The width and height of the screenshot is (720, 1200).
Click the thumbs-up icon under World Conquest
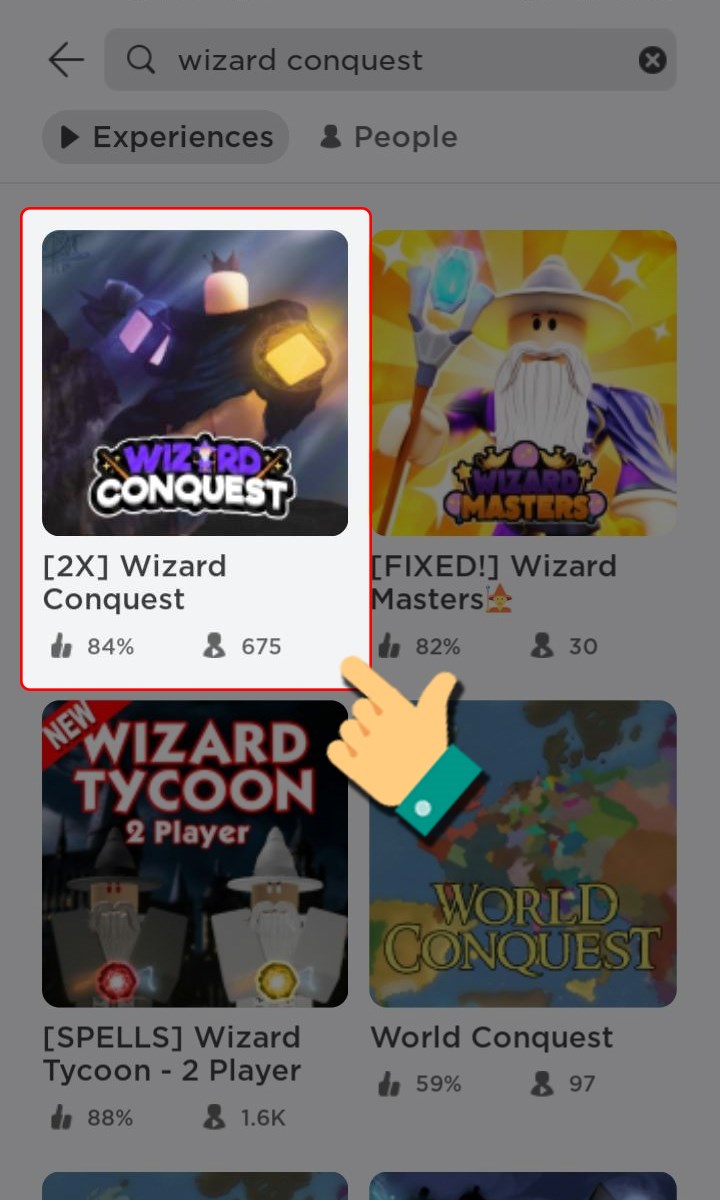click(x=389, y=1084)
